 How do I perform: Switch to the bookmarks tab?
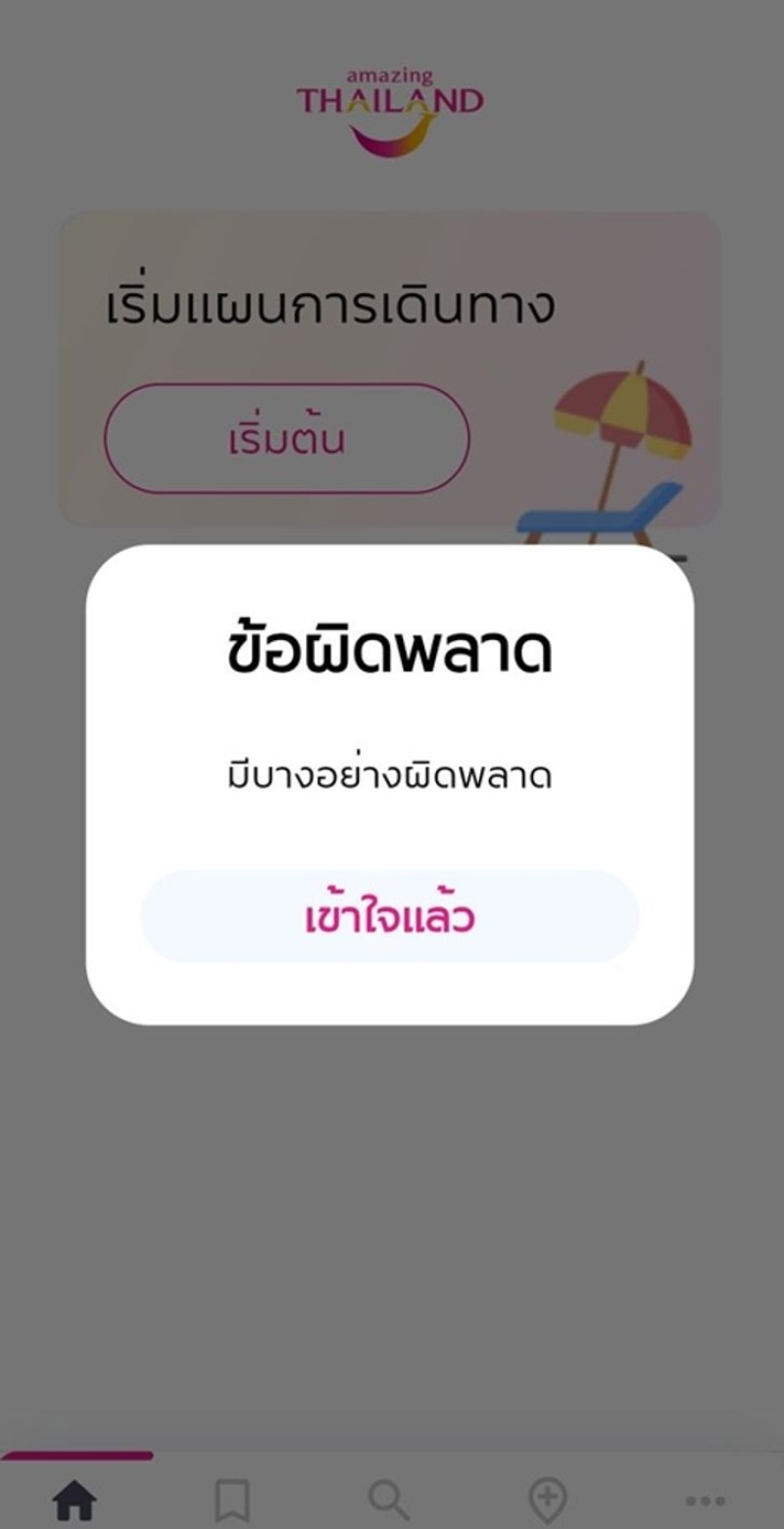click(232, 1500)
